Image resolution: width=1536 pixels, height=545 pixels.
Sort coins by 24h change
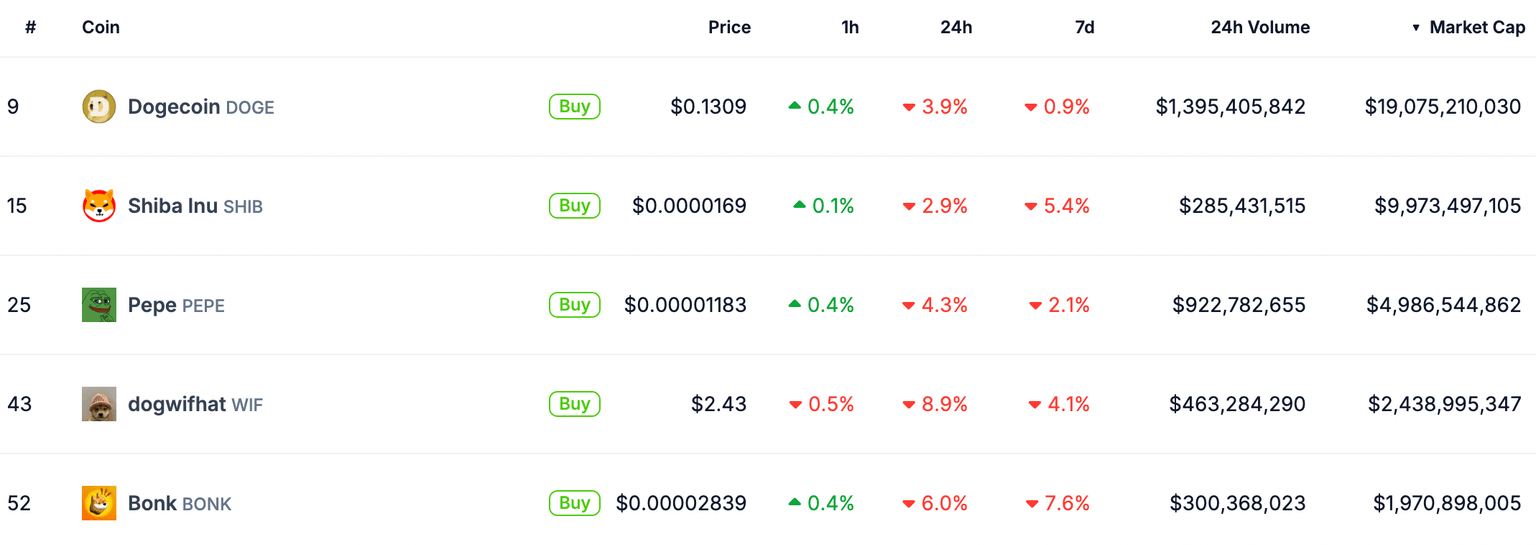click(x=955, y=28)
